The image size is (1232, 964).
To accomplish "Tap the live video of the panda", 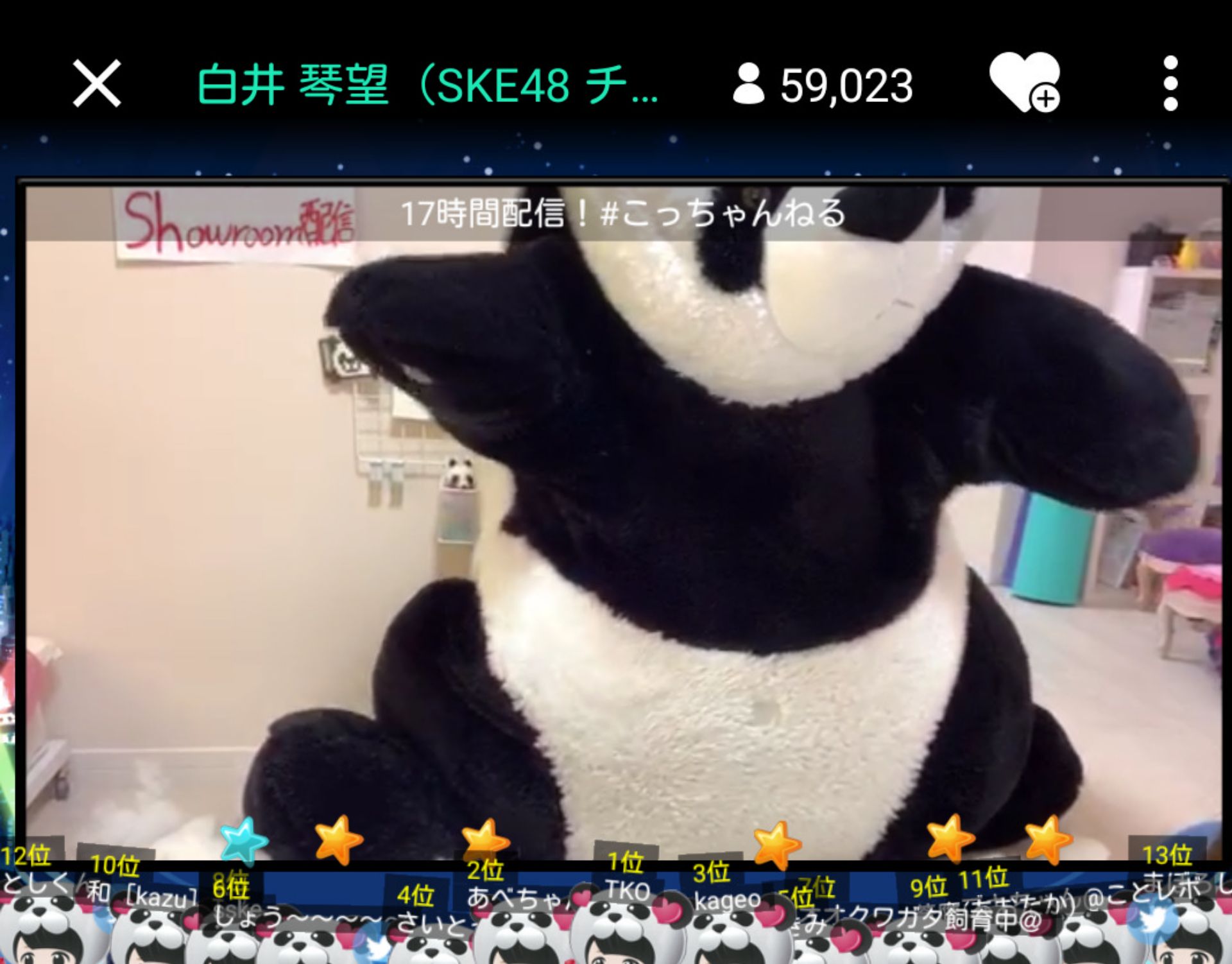I will pos(622,513).
